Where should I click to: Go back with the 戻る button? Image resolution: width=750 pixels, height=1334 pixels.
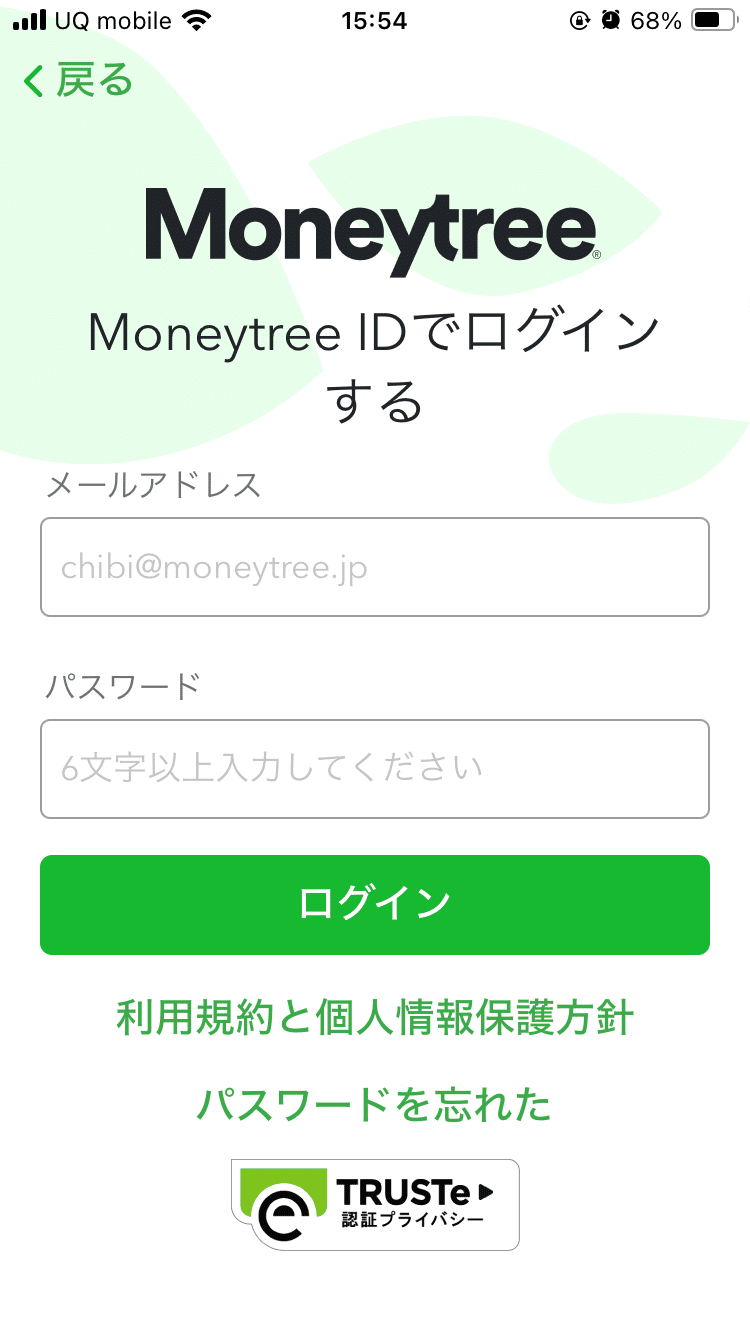[x=77, y=80]
